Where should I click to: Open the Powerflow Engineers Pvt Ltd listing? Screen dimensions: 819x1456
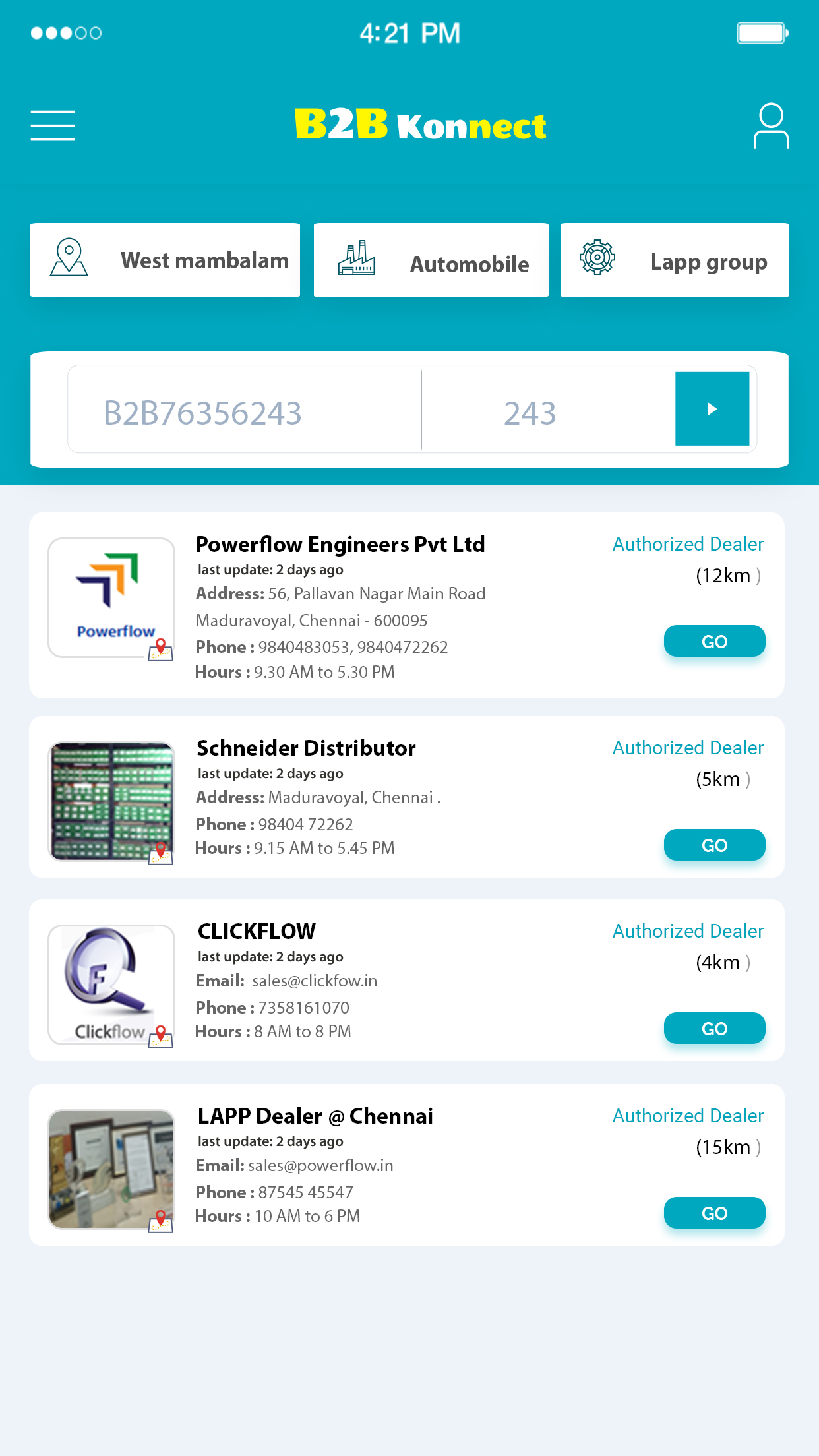coord(340,545)
